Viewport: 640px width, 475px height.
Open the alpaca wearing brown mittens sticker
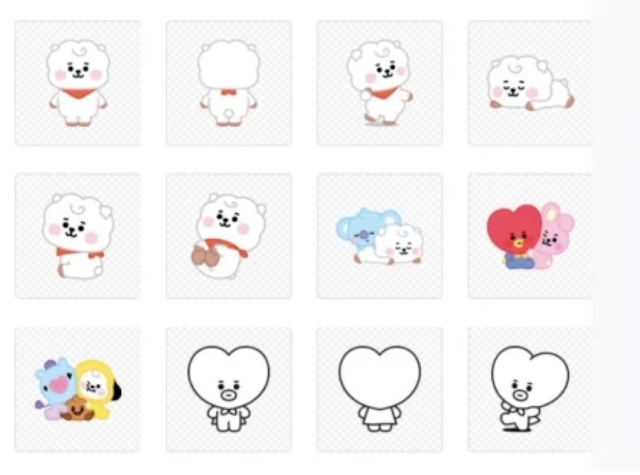(228, 236)
